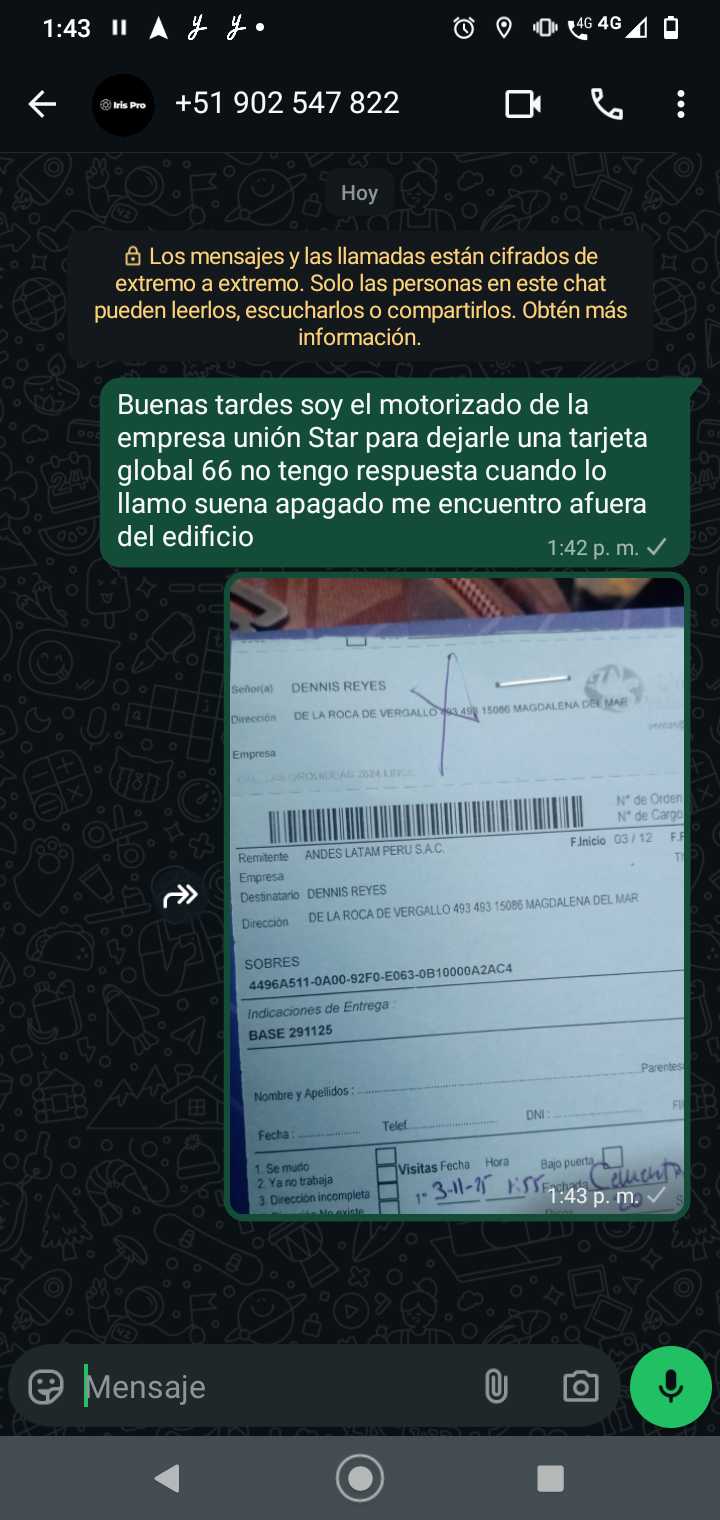Open the emoji picker
Image resolution: width=720 pixels, height=1520 pixels.
point(46,1387)
